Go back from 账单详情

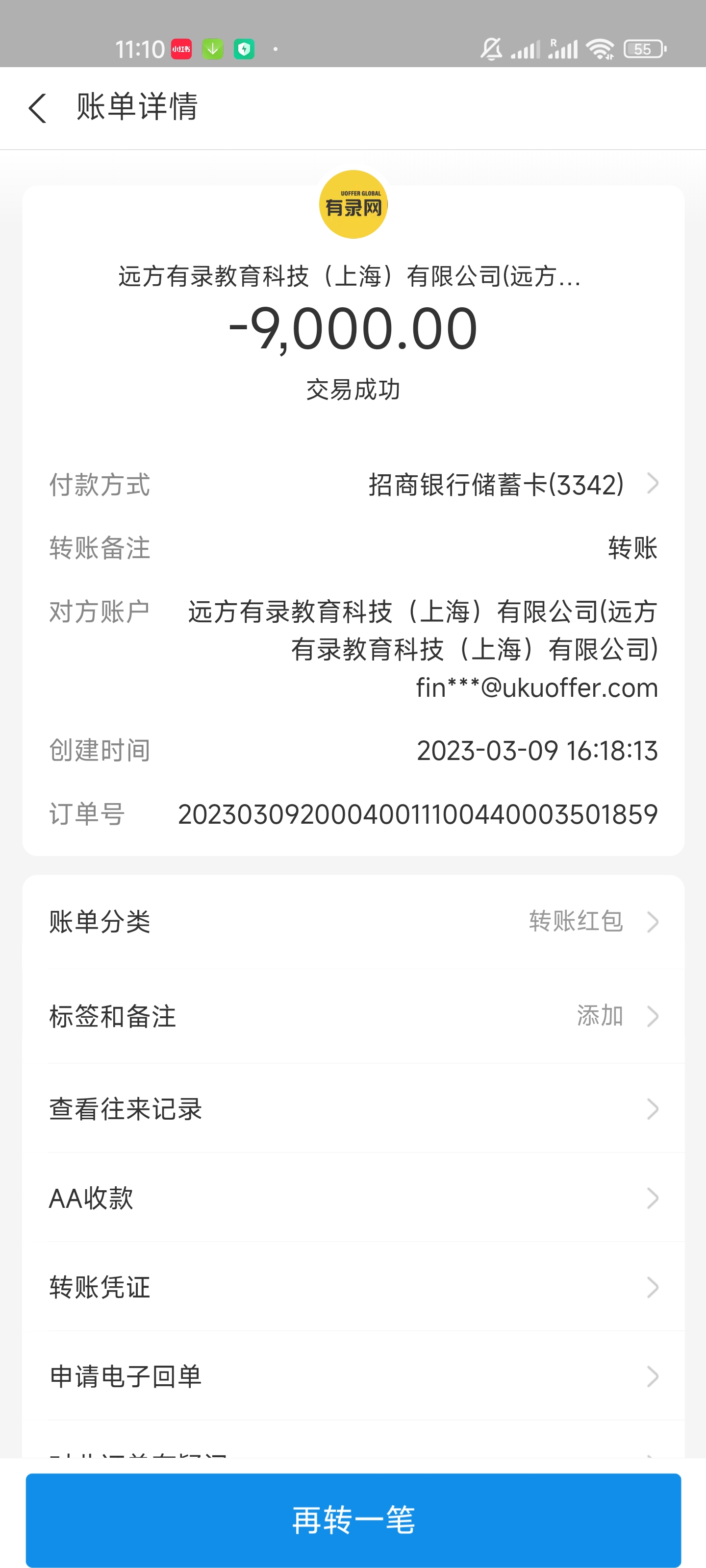[38, 108]
